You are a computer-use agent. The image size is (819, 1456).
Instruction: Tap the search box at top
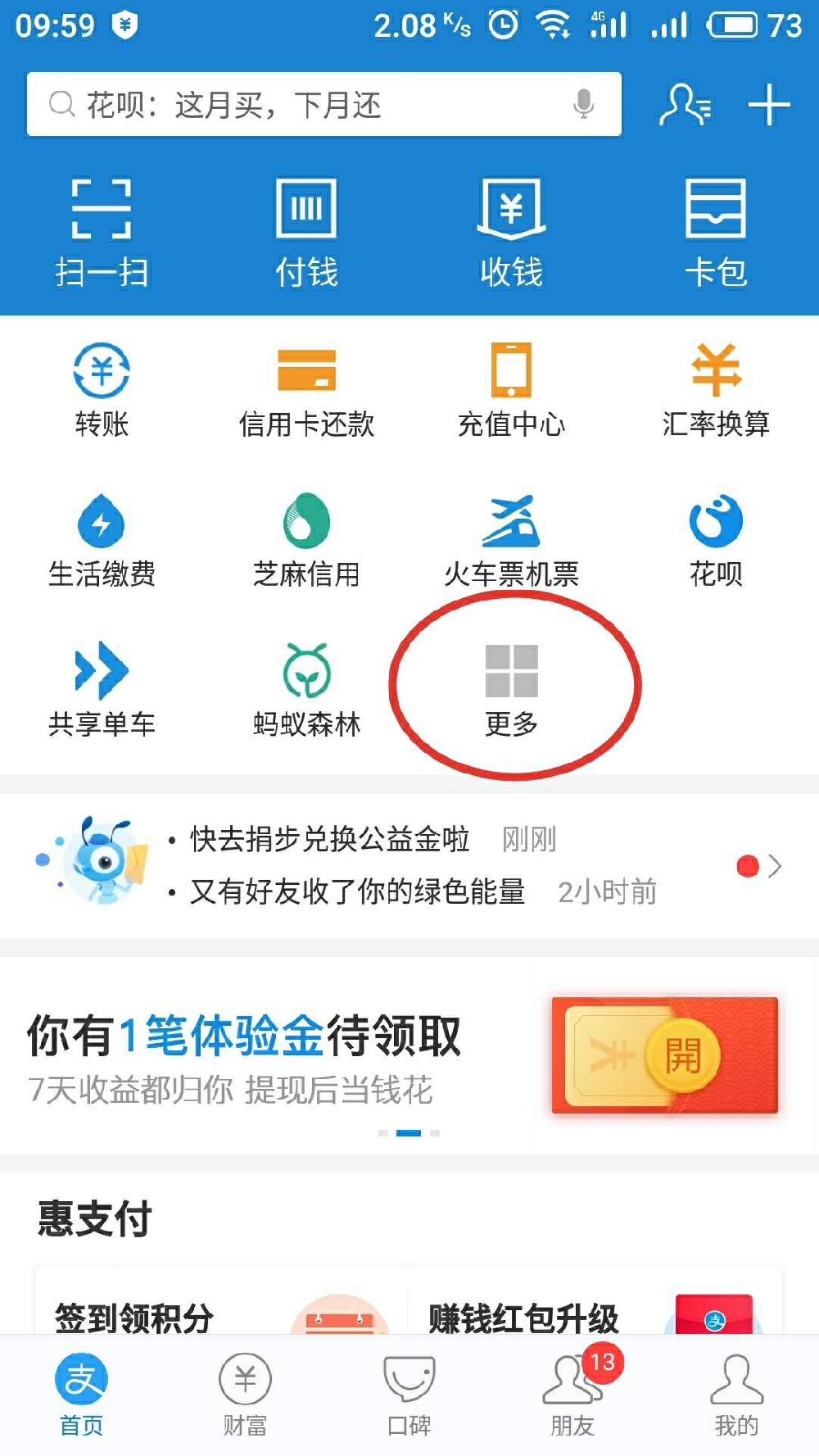click(311, 104)
